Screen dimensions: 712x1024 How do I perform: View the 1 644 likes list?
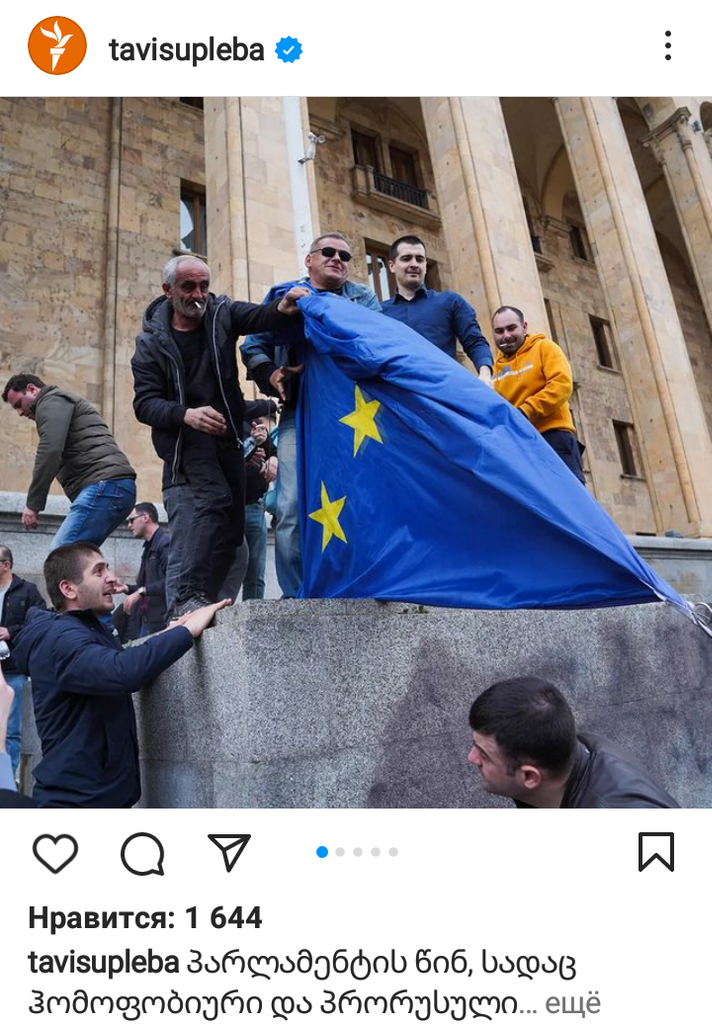(x=145, y=917)
